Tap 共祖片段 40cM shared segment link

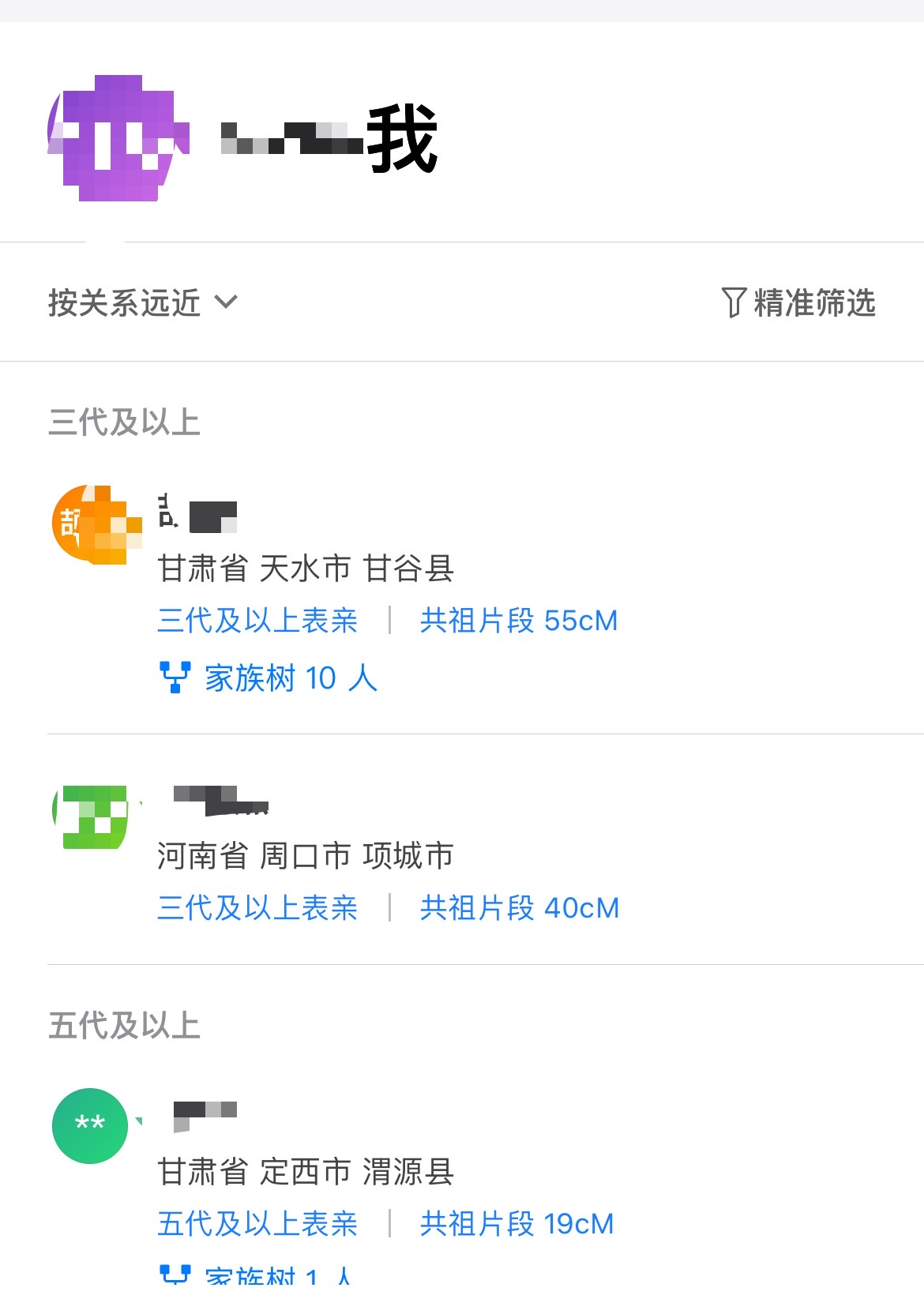coord(519,908)
